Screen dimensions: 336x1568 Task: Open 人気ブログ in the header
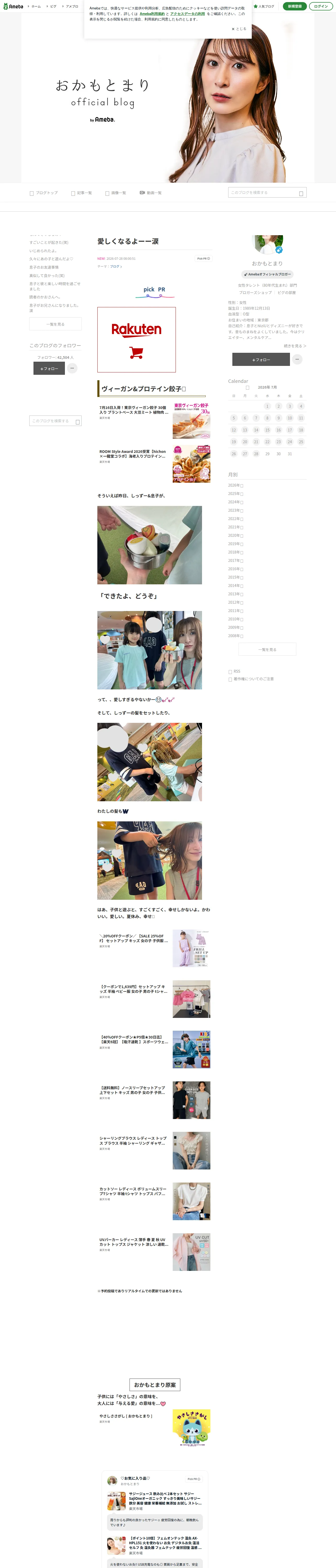coord(264,6)
